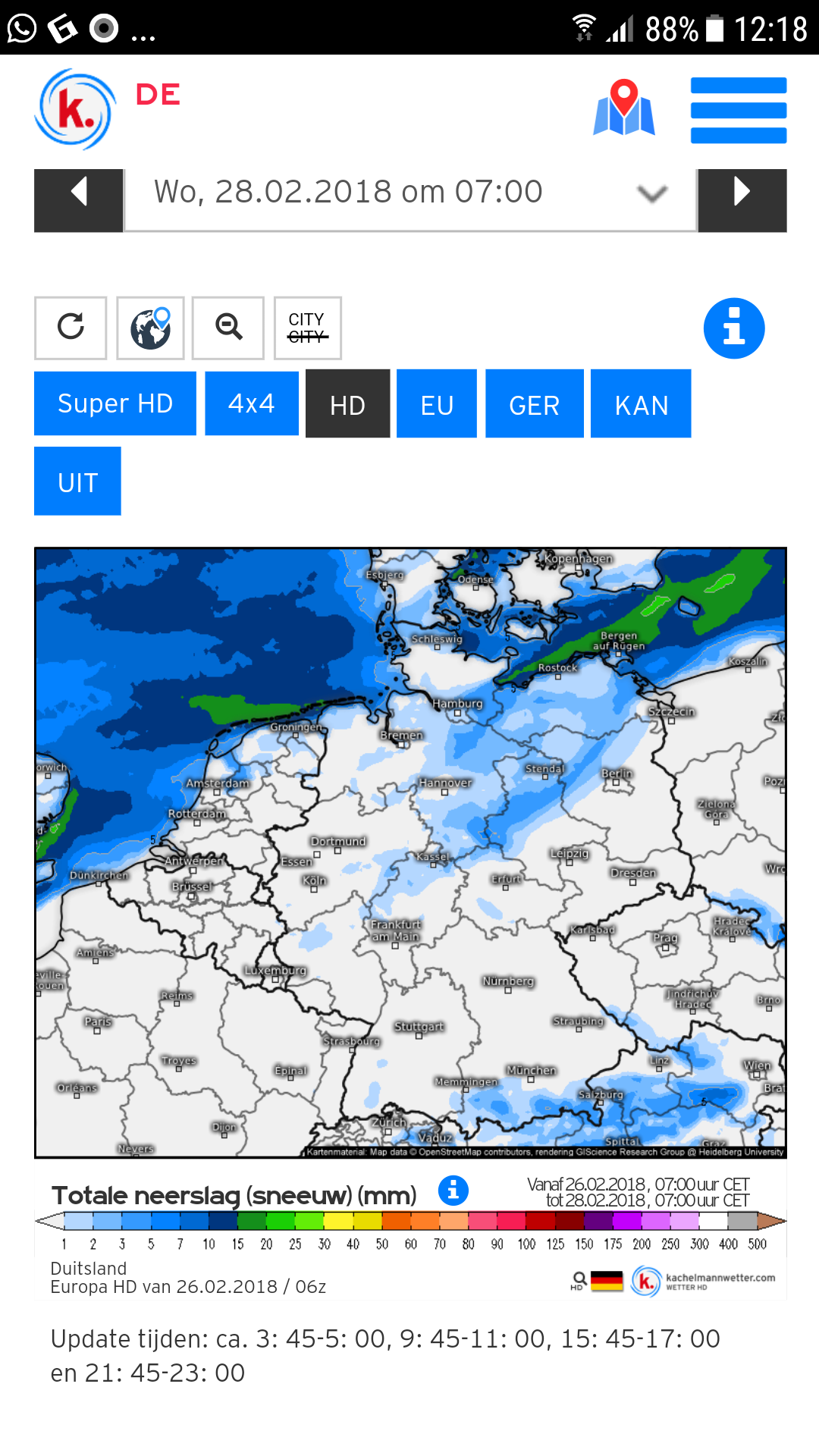819x1456 pixels.
Task: Open info next to Totale neerslag legend
Action: [x=453, y=1191]
